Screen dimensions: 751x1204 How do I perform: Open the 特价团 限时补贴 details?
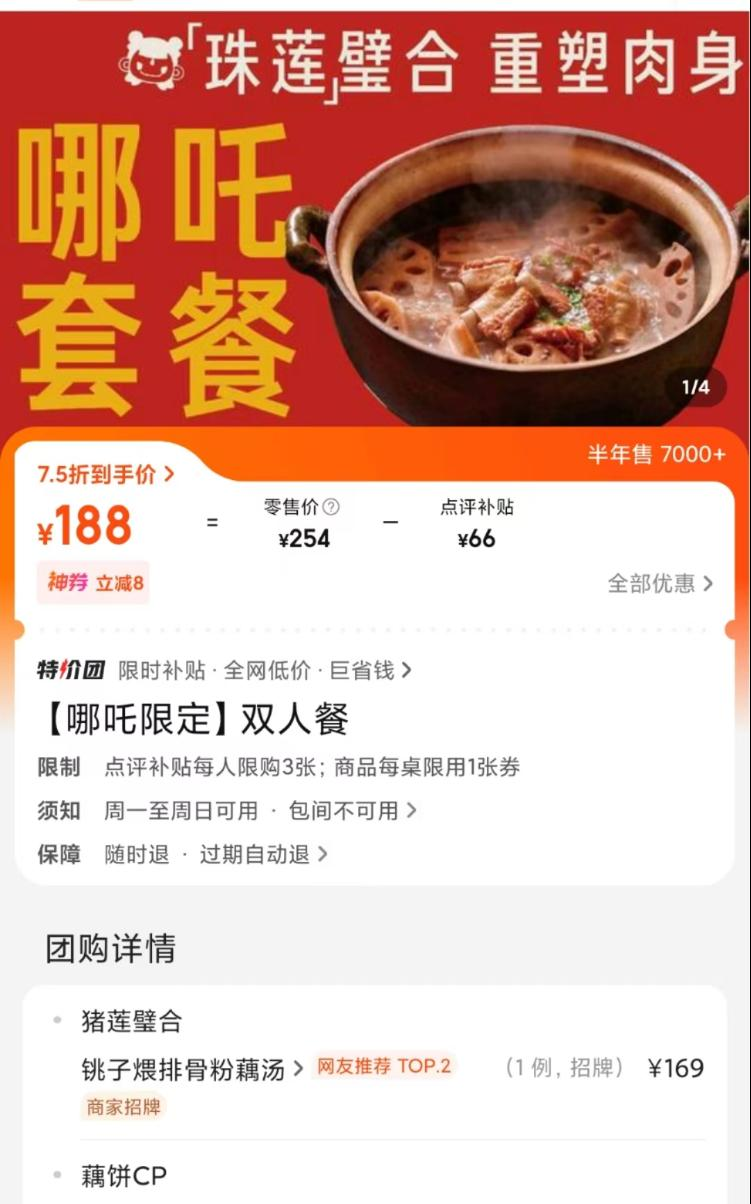225,670
